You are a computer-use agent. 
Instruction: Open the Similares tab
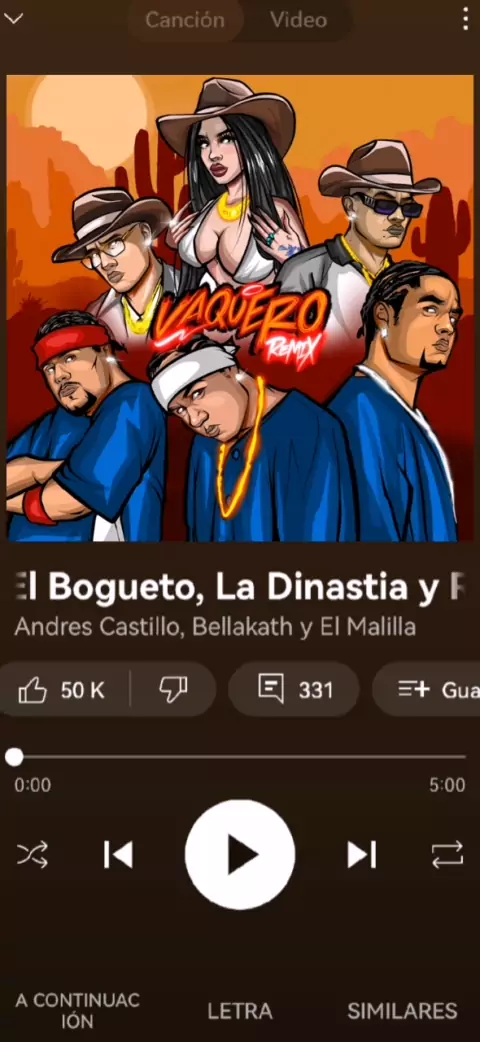point(402,1011)
